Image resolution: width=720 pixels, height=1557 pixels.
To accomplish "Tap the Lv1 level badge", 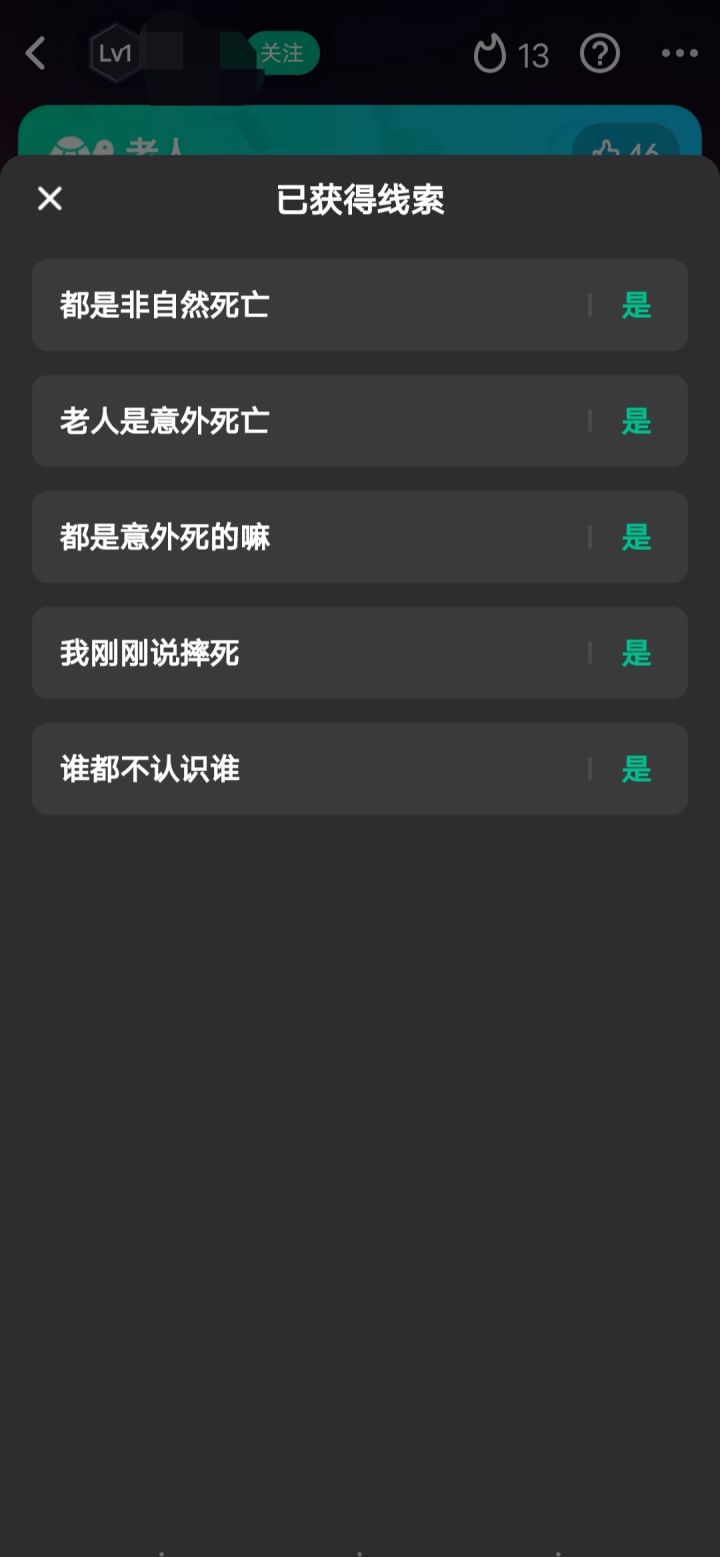I will coord(114,53).
